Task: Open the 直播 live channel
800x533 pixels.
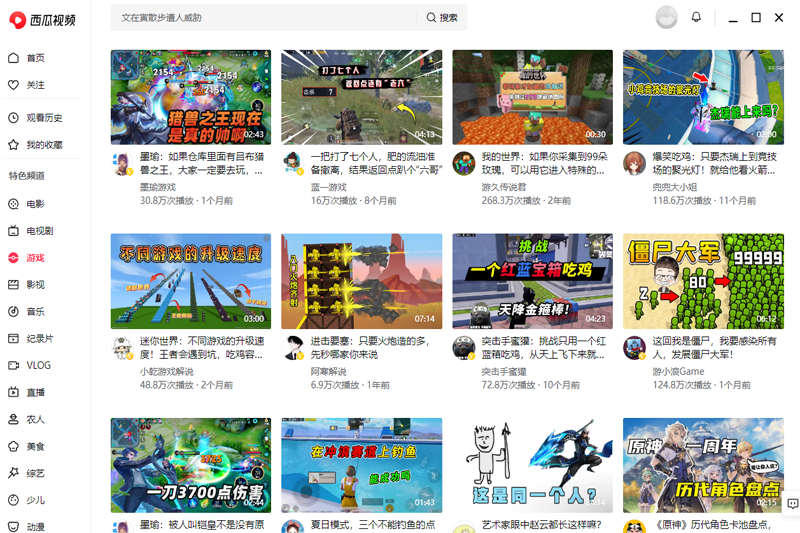Action: [x=35, y=393]
